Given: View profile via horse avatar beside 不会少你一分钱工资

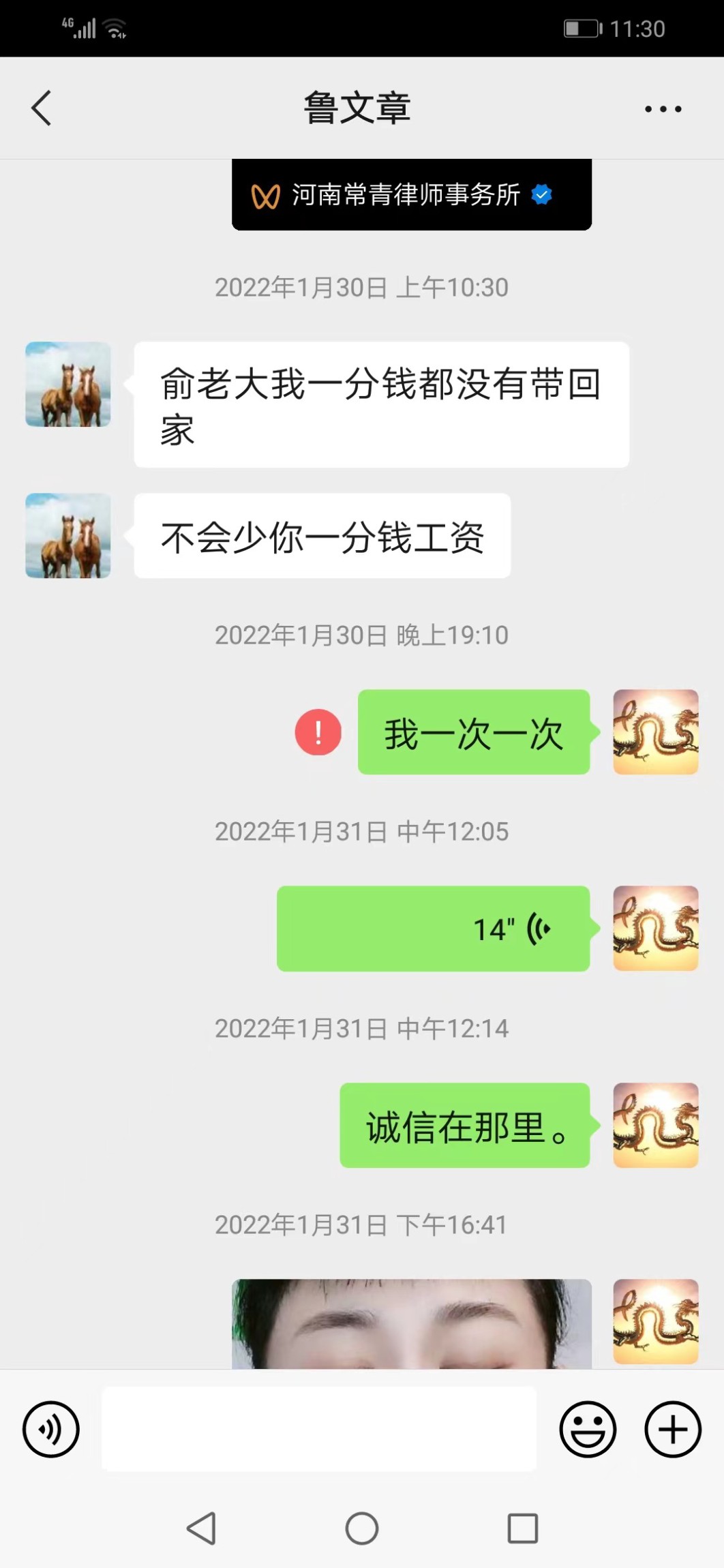Looking at the screenshot, I should click(68, 536).
